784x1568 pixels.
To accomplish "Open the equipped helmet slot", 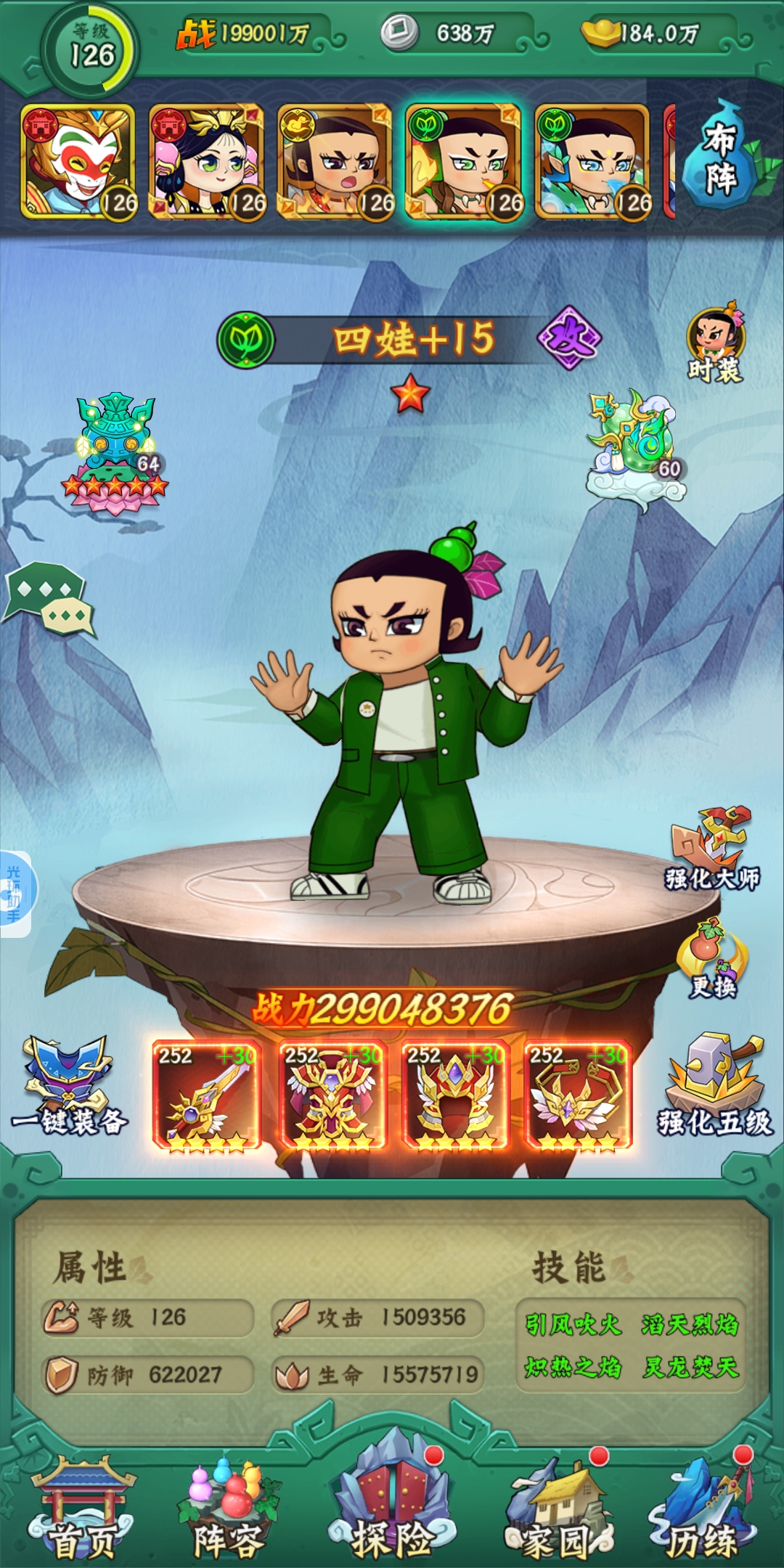I will [454, 1096].
